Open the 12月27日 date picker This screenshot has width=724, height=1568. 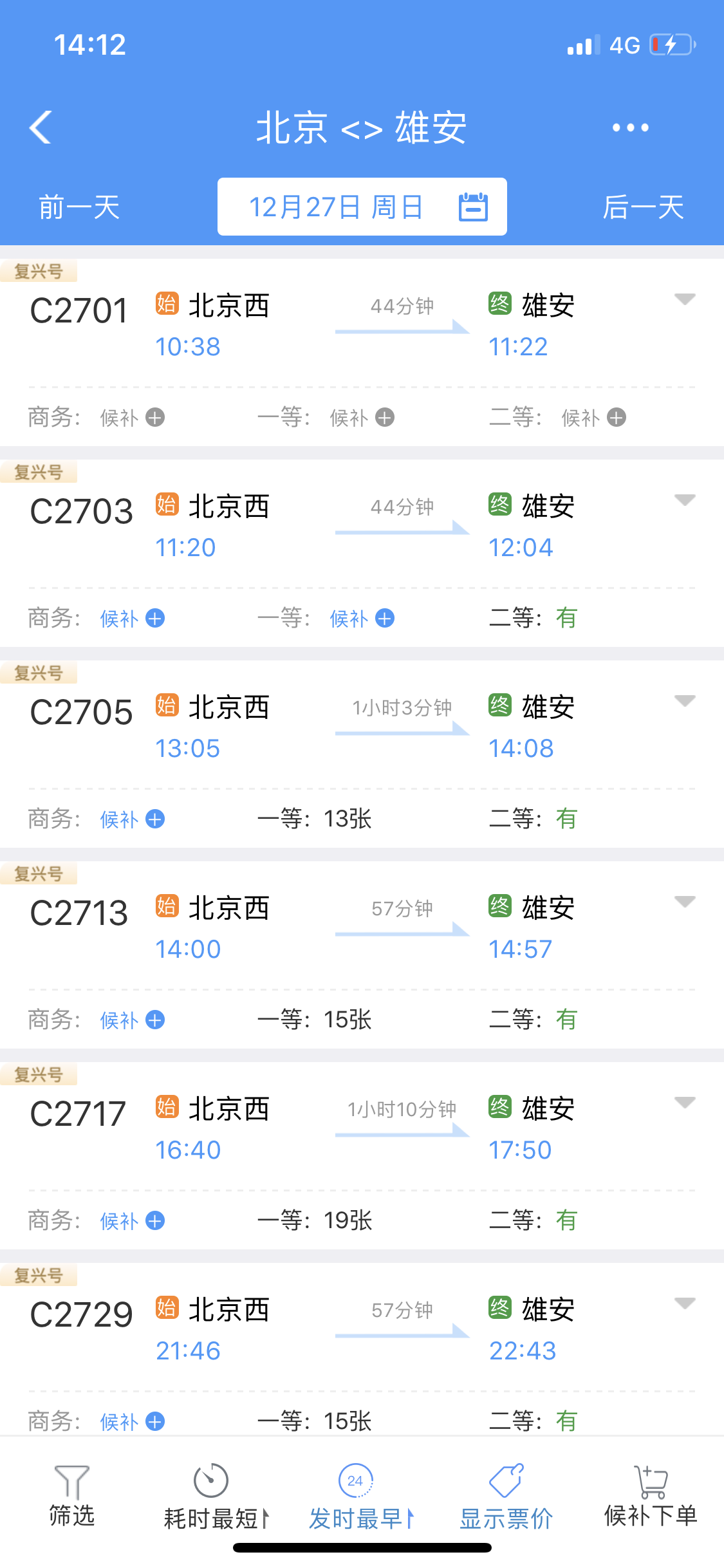point(362,207)
